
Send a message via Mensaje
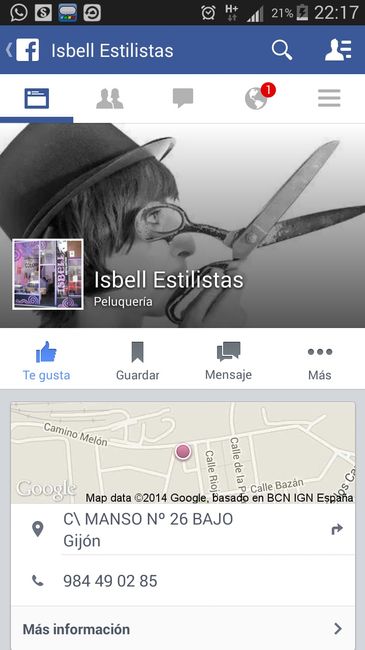[228, 361]
